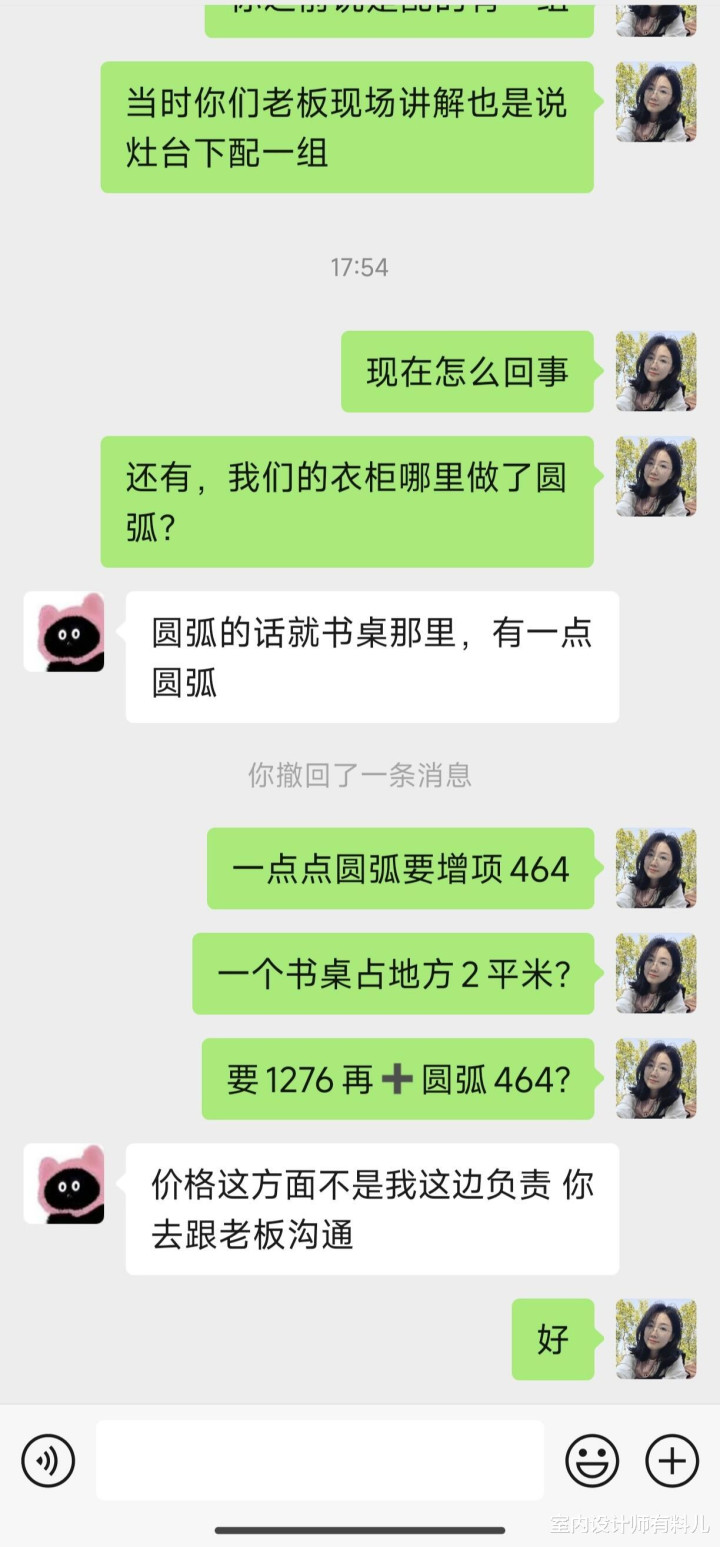Focus the message text field
Viewport: 720px width, 1547px height.
pyautogui.click(x=320, y=1460)
